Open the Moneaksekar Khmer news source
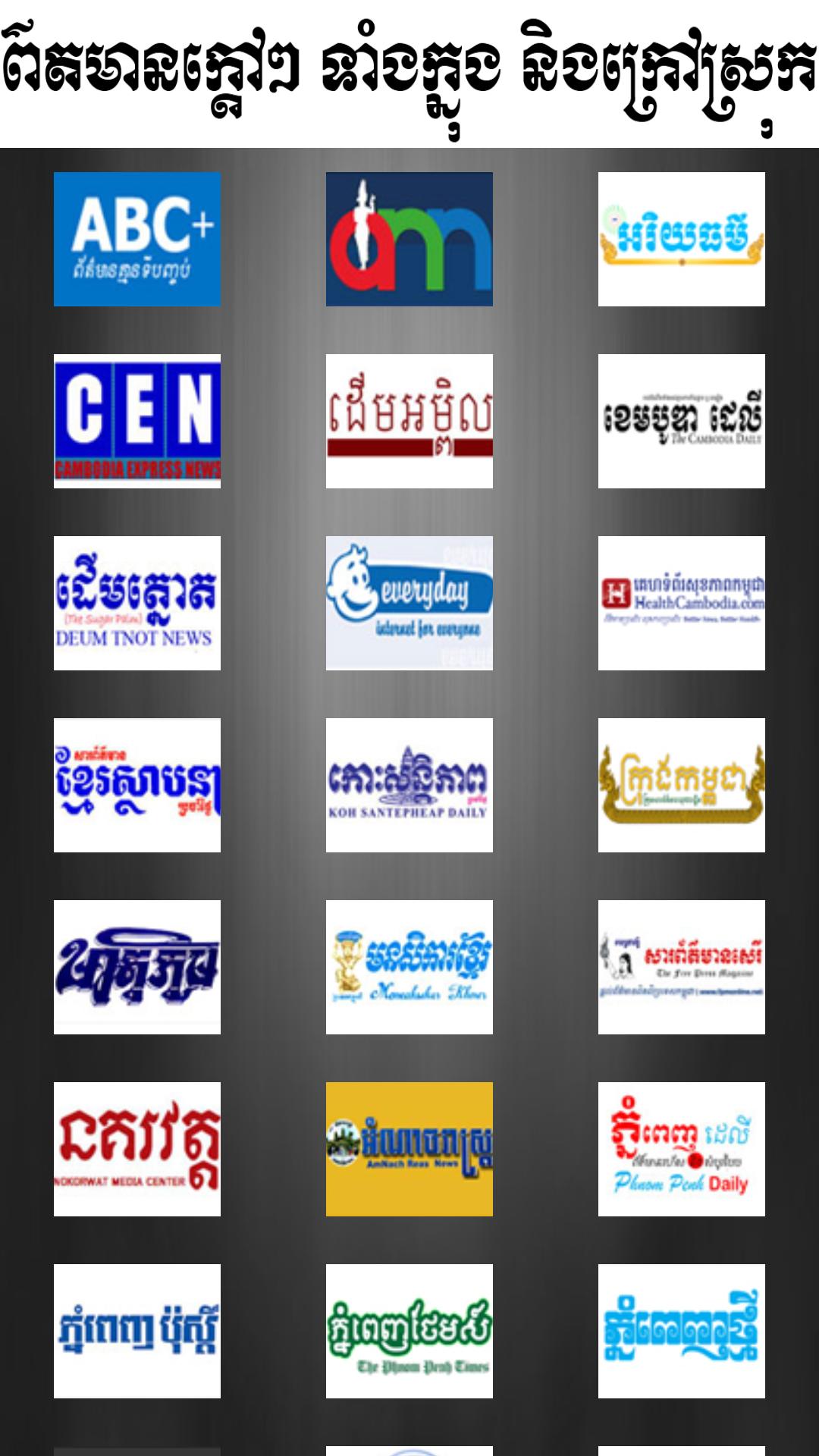Image resolution: width=819 pixels, height=1456 pixels. click(409, 967)
